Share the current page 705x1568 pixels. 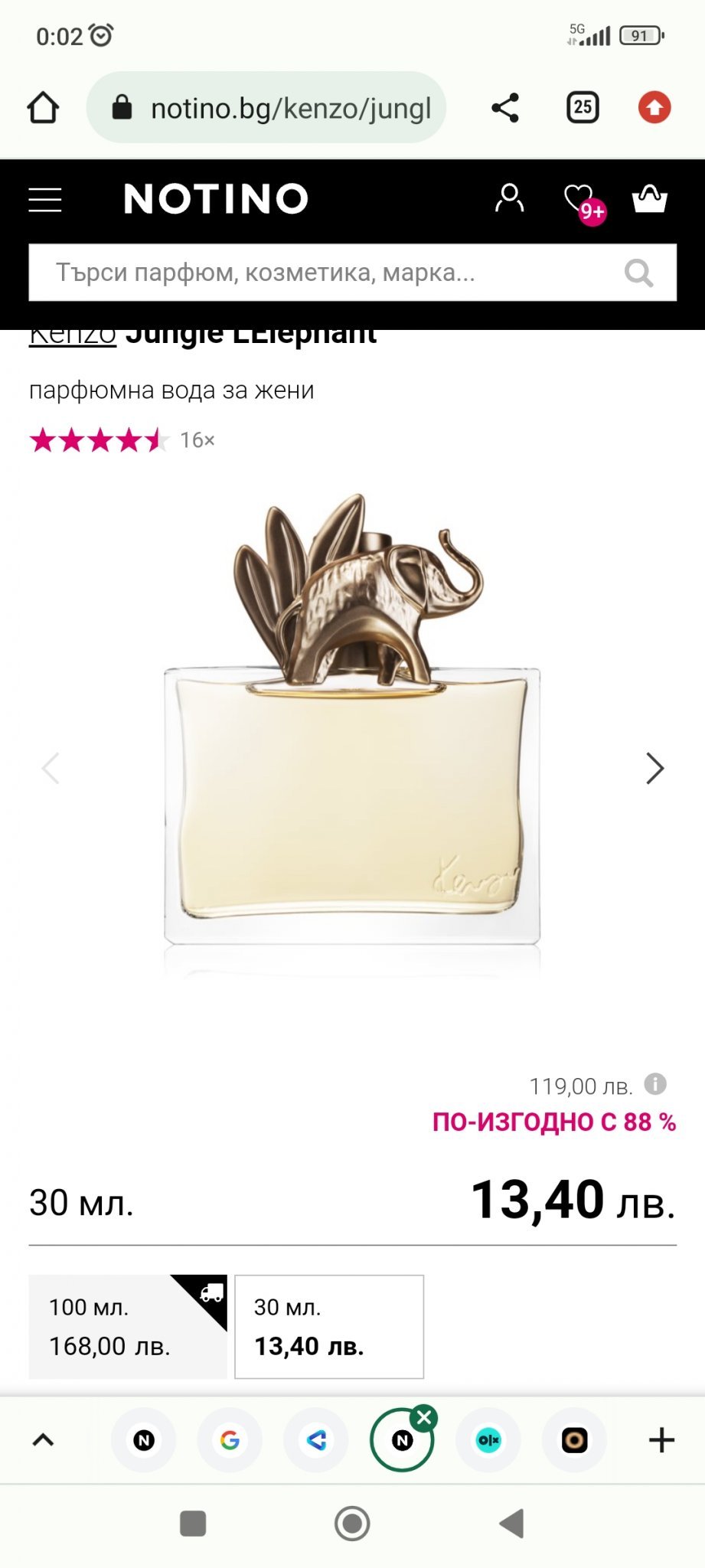(505, 108)
